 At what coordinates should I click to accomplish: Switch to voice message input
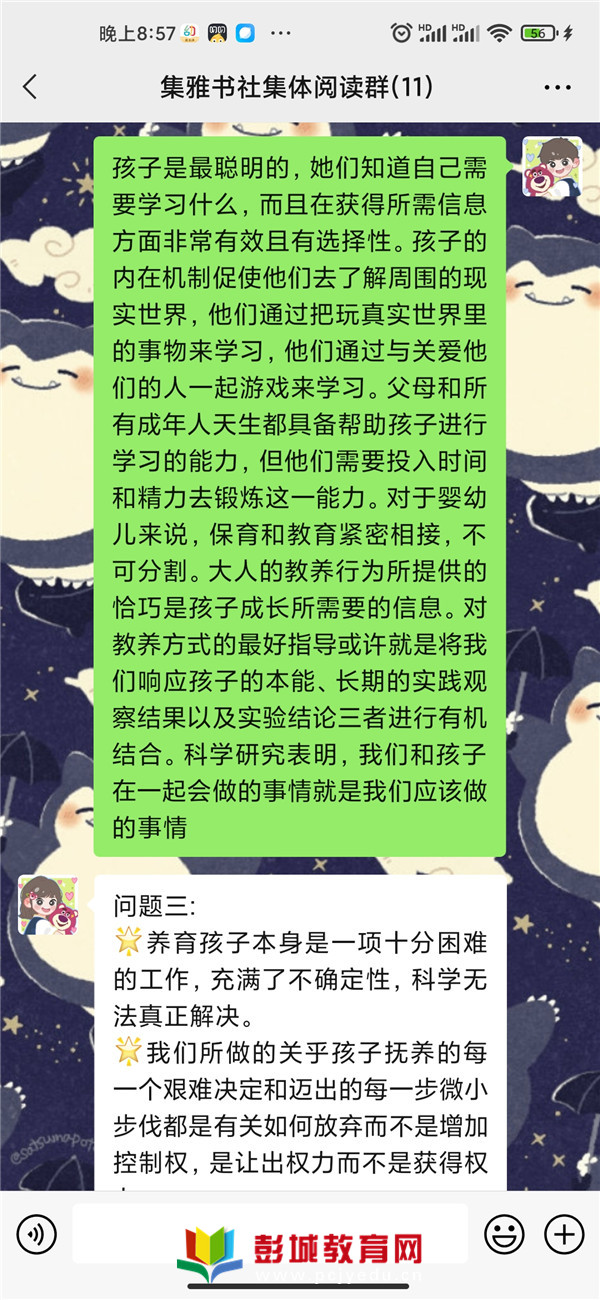coord(37,1235)
